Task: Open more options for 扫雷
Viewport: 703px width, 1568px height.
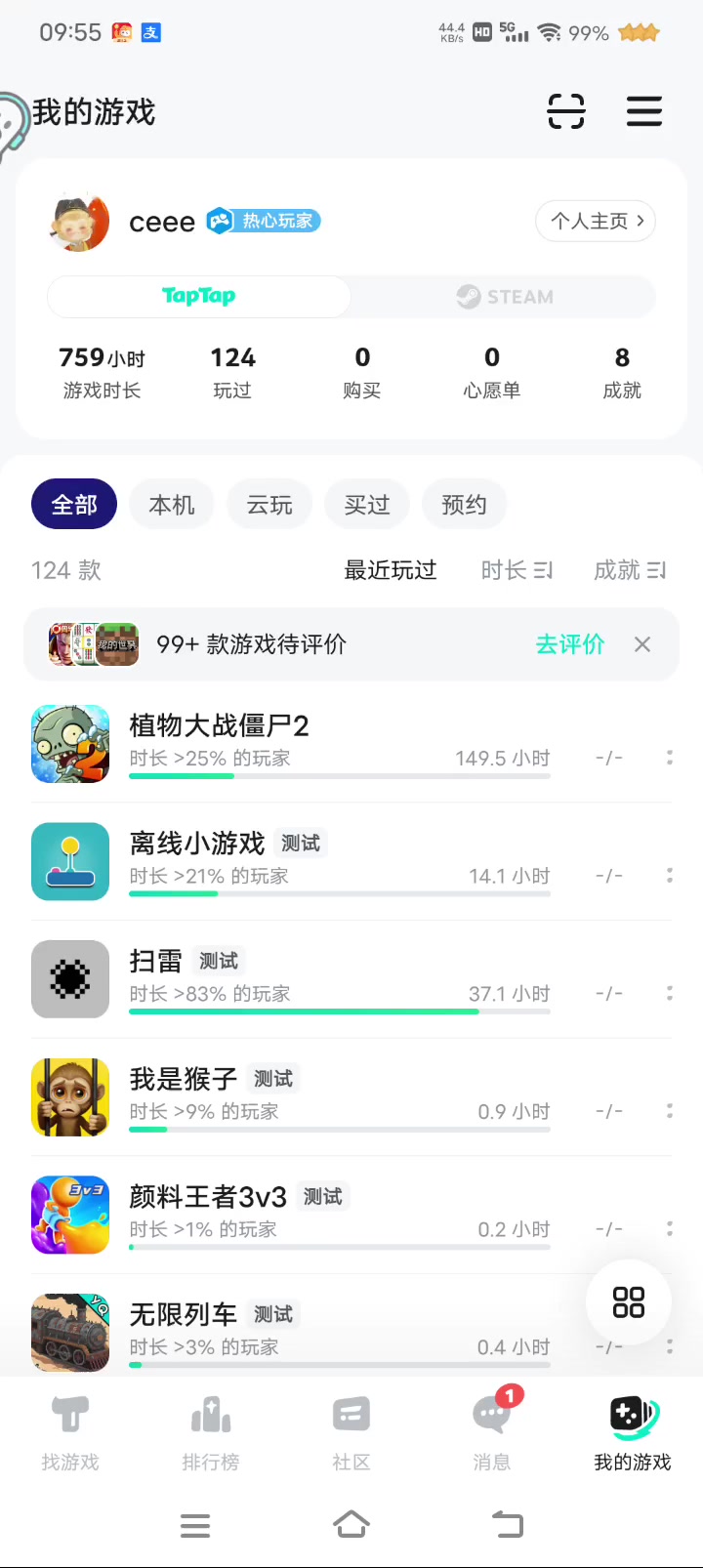Action: point(669,993)
